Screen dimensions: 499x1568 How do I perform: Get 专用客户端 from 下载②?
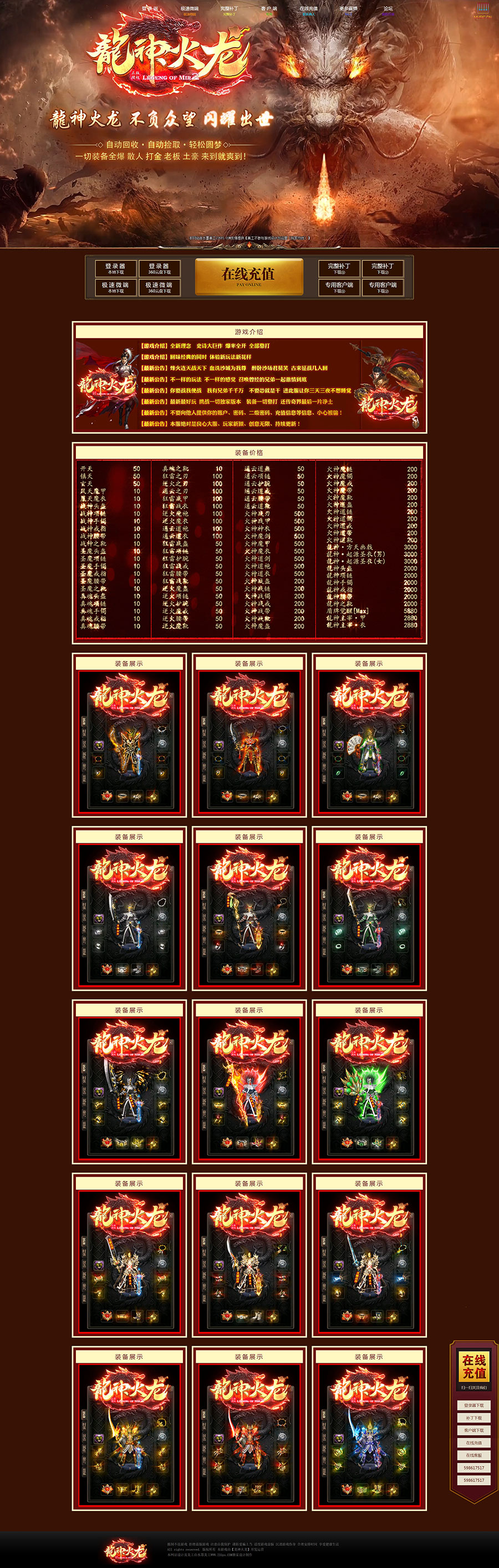click(383, 287)
